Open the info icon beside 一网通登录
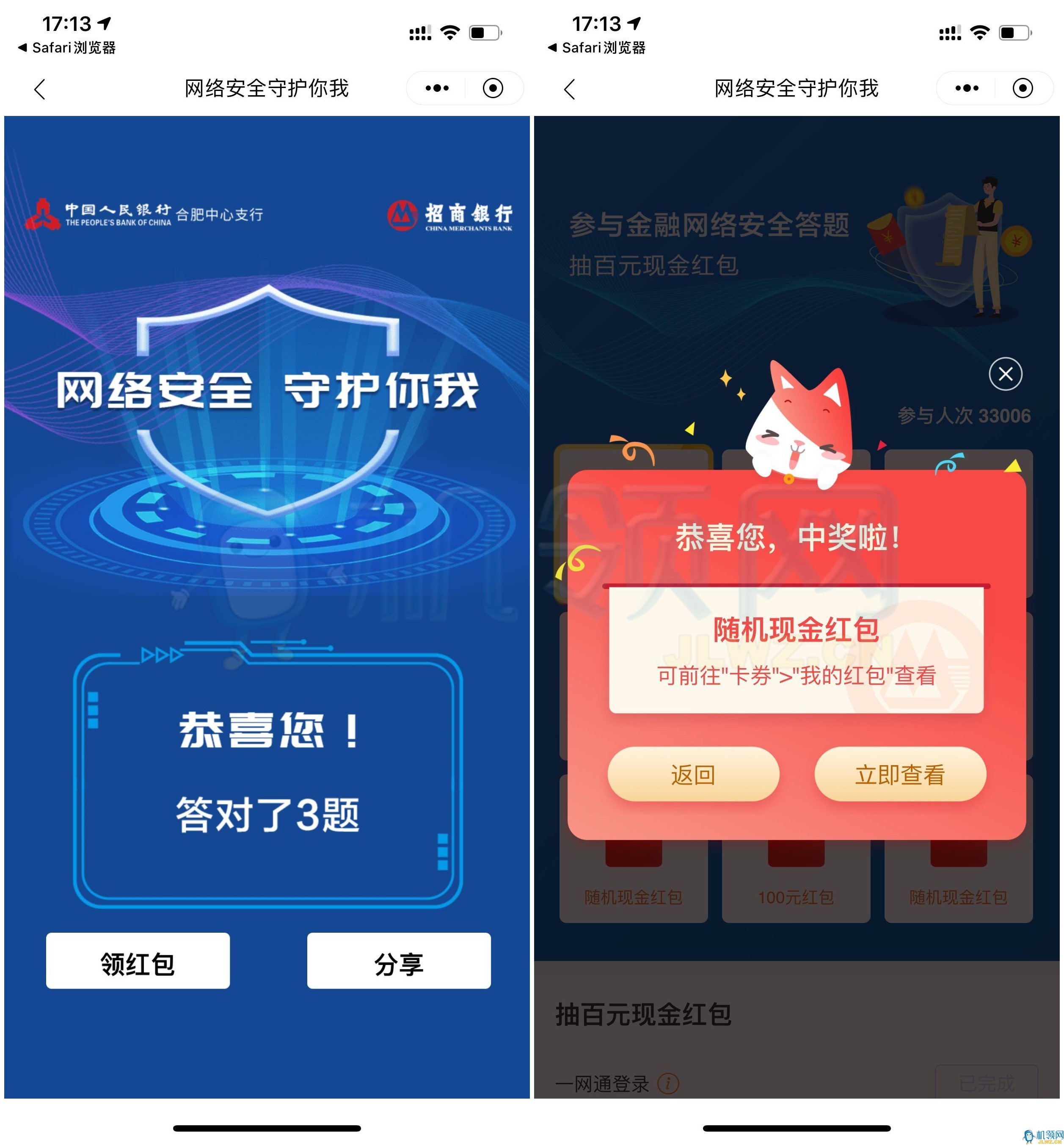 (668, 1083)
